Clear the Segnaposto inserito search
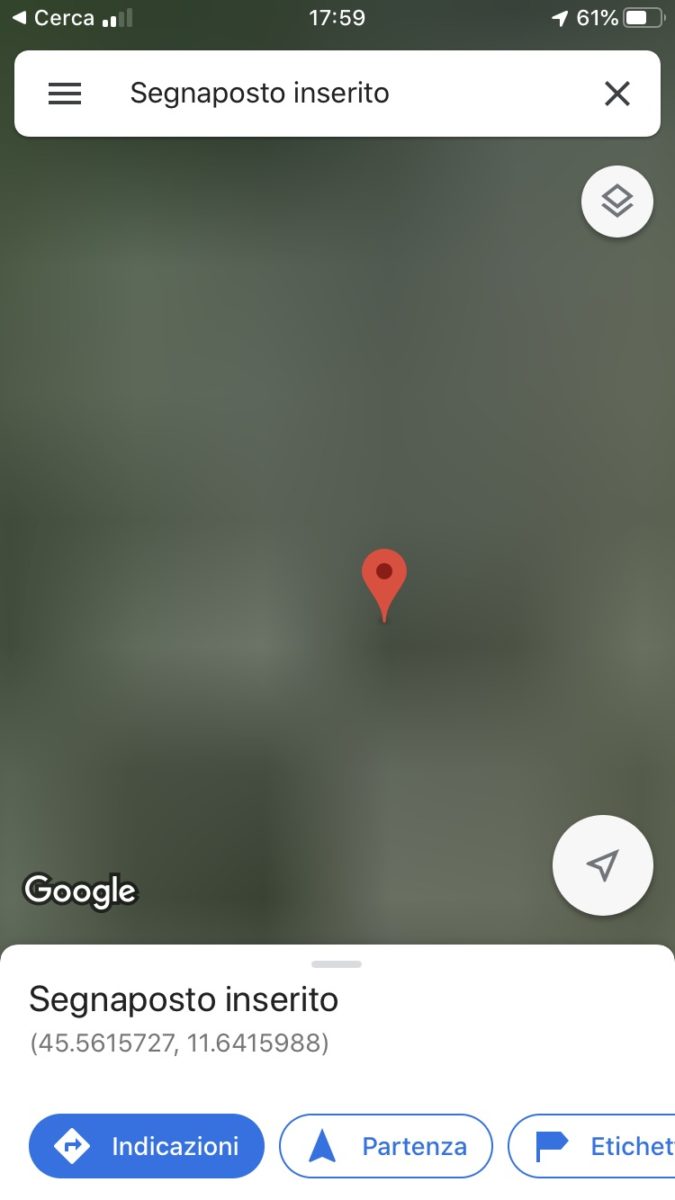 pos(617,94)
